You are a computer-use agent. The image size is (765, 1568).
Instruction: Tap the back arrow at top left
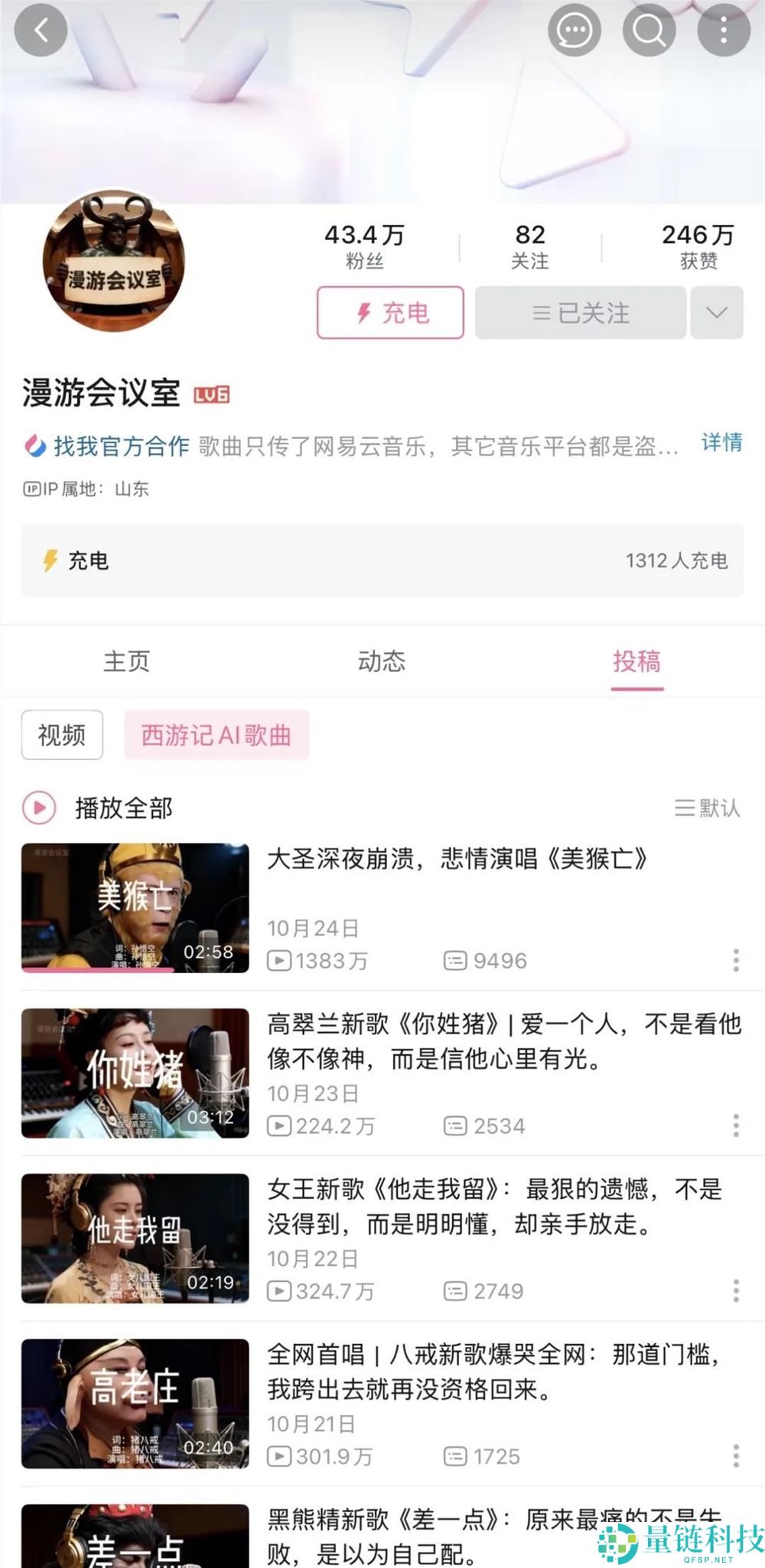tap(42, 29)
